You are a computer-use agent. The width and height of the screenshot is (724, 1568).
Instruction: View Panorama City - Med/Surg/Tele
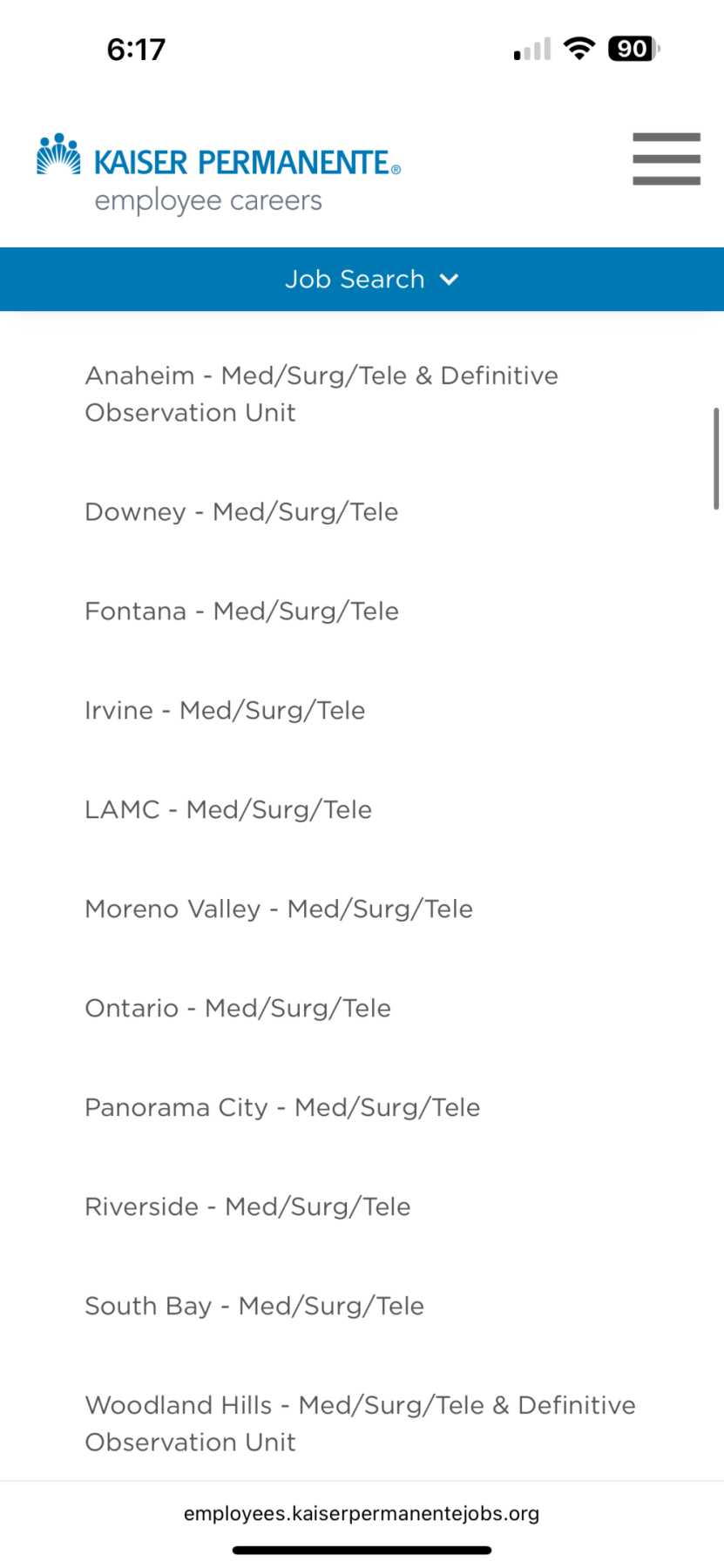click(x=282, y=1108)
